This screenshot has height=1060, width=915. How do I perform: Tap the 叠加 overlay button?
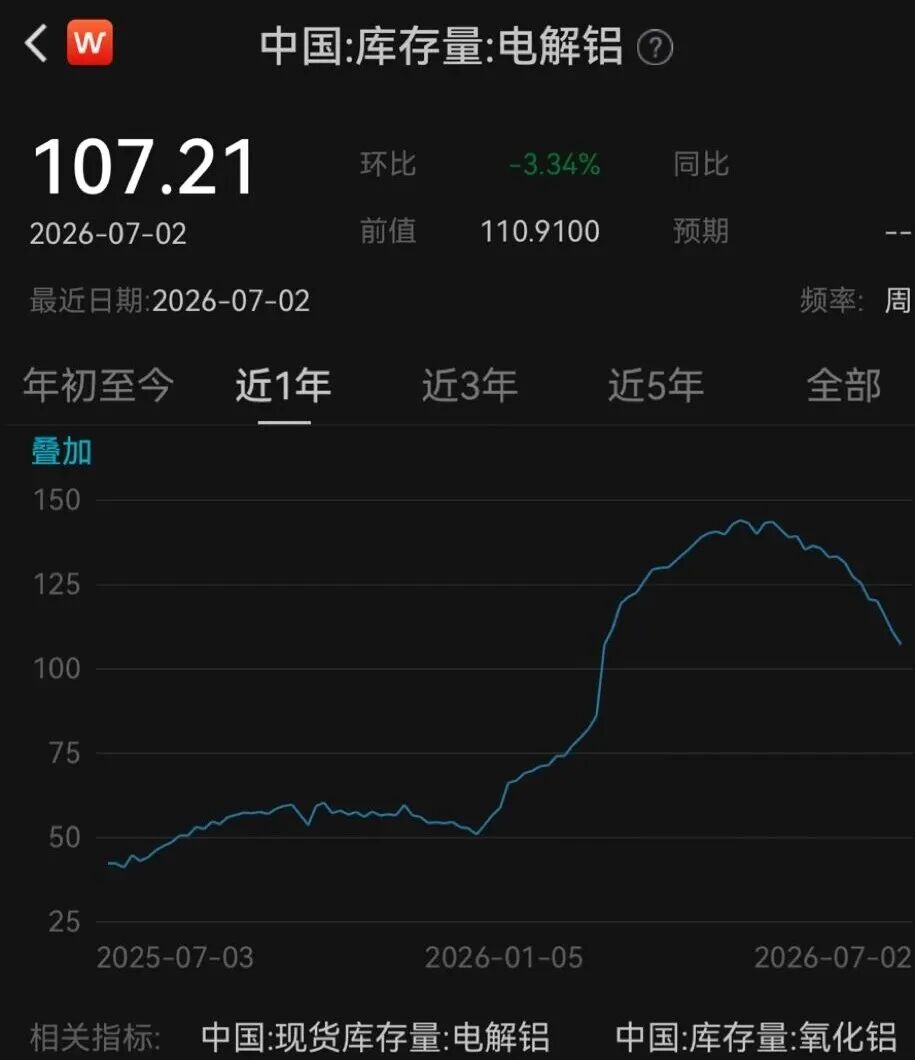[x=61, y=452]
